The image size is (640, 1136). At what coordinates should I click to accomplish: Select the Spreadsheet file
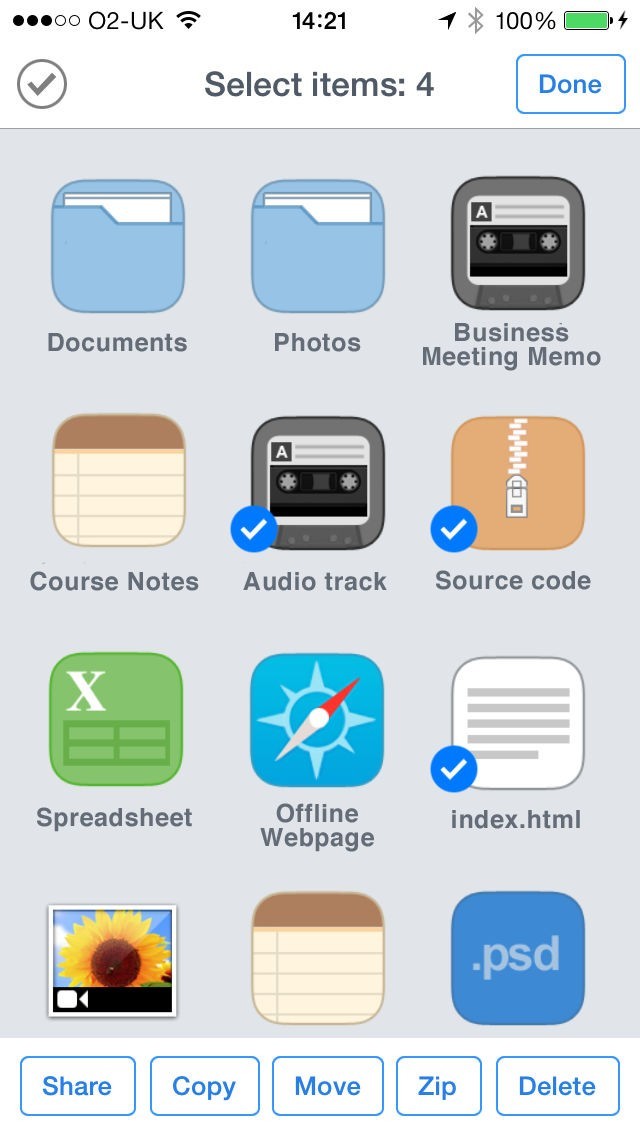pyautogui.click(x=117, y=719)
